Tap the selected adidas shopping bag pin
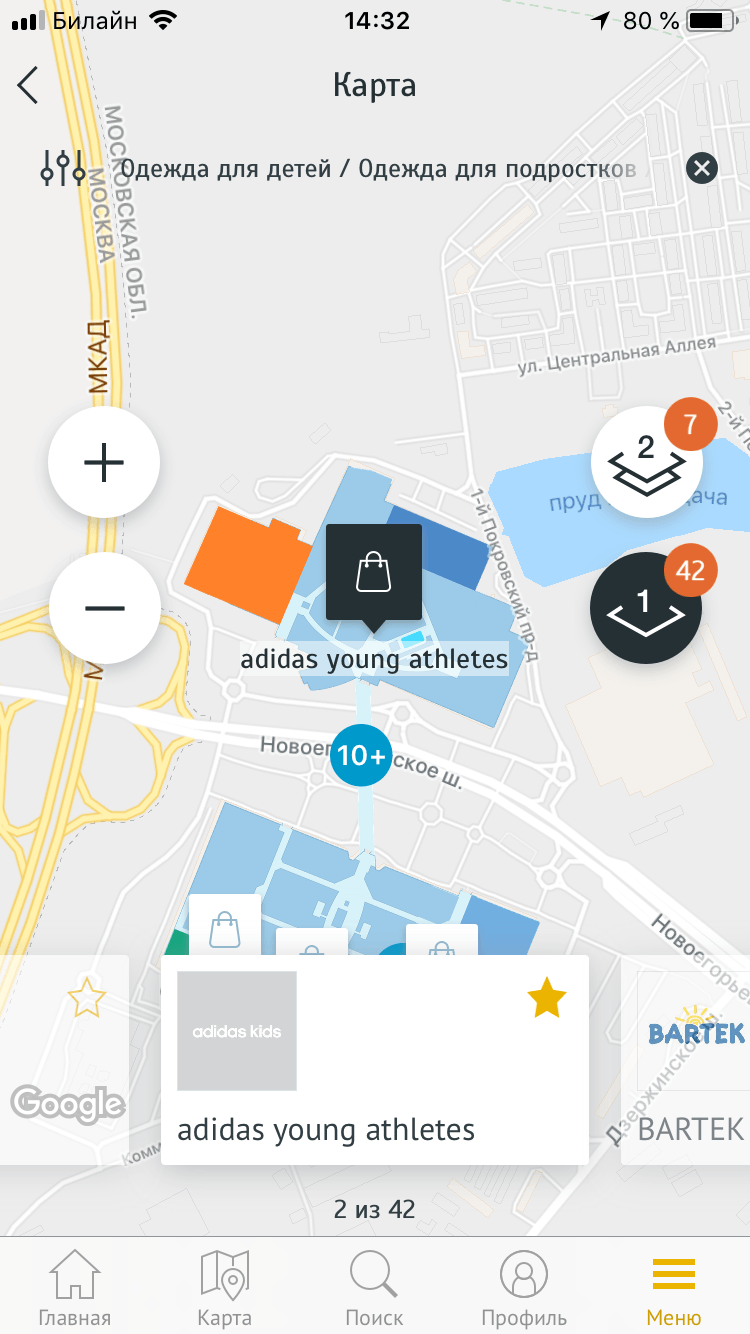 [373, 573]
